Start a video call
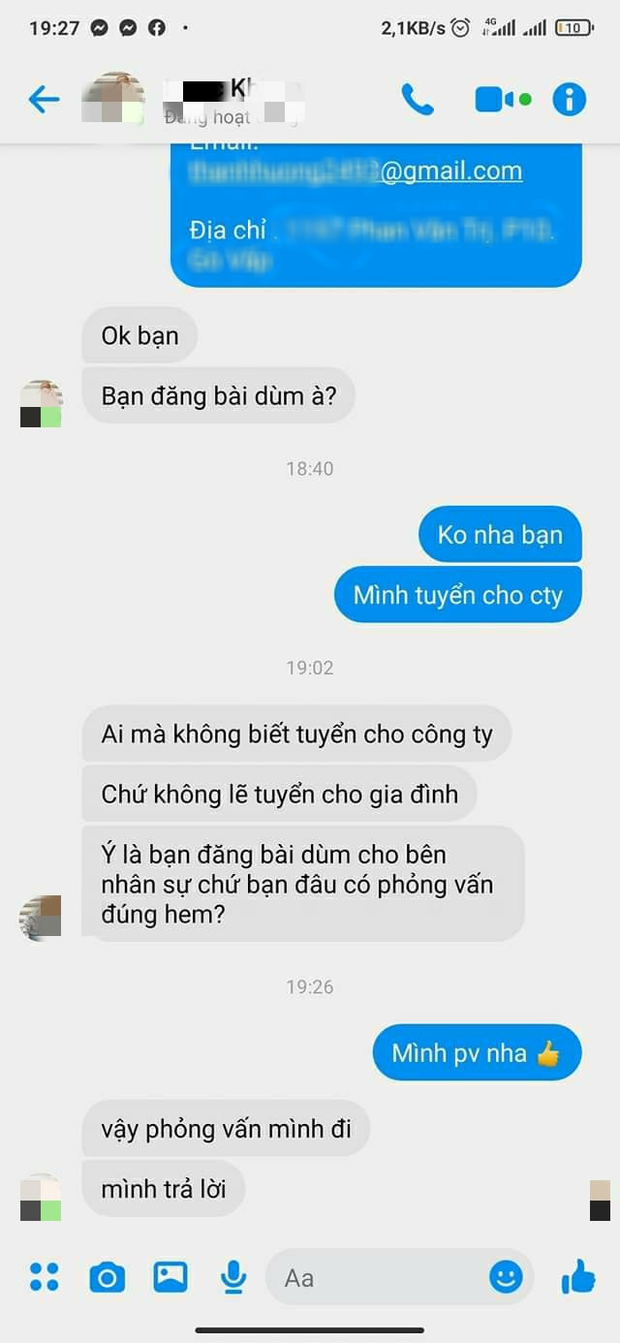The height and width of the screenshot is (1343, 620). 496,99
